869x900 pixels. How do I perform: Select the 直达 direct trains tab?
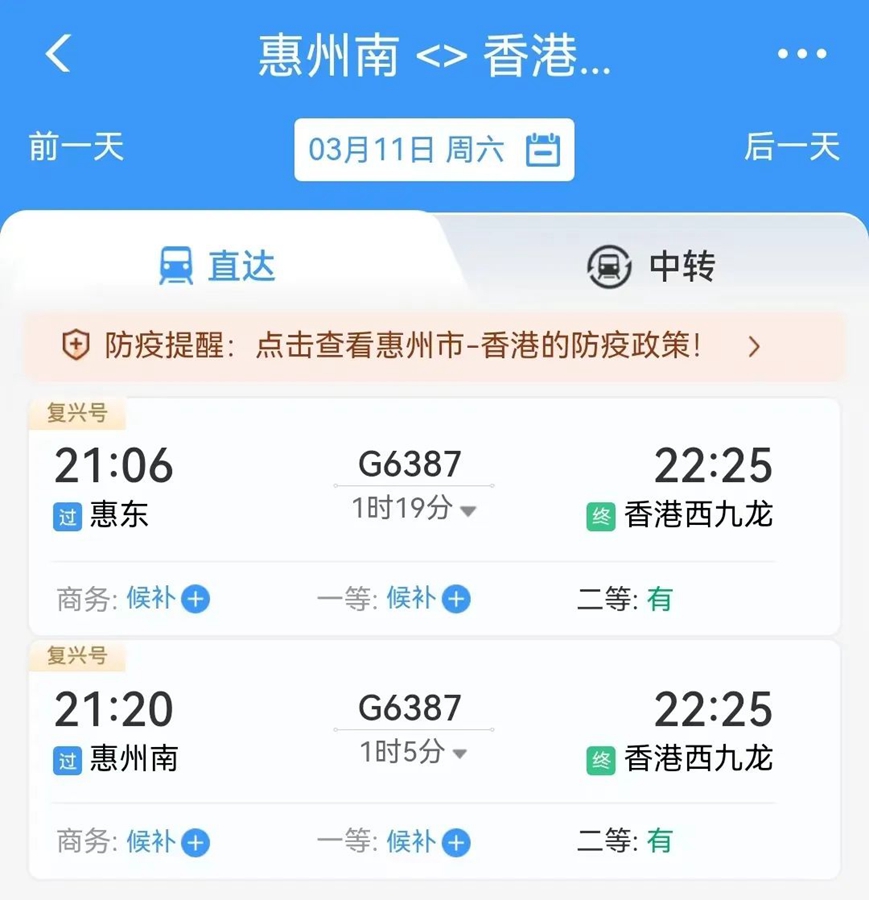(x=218, y=267)
